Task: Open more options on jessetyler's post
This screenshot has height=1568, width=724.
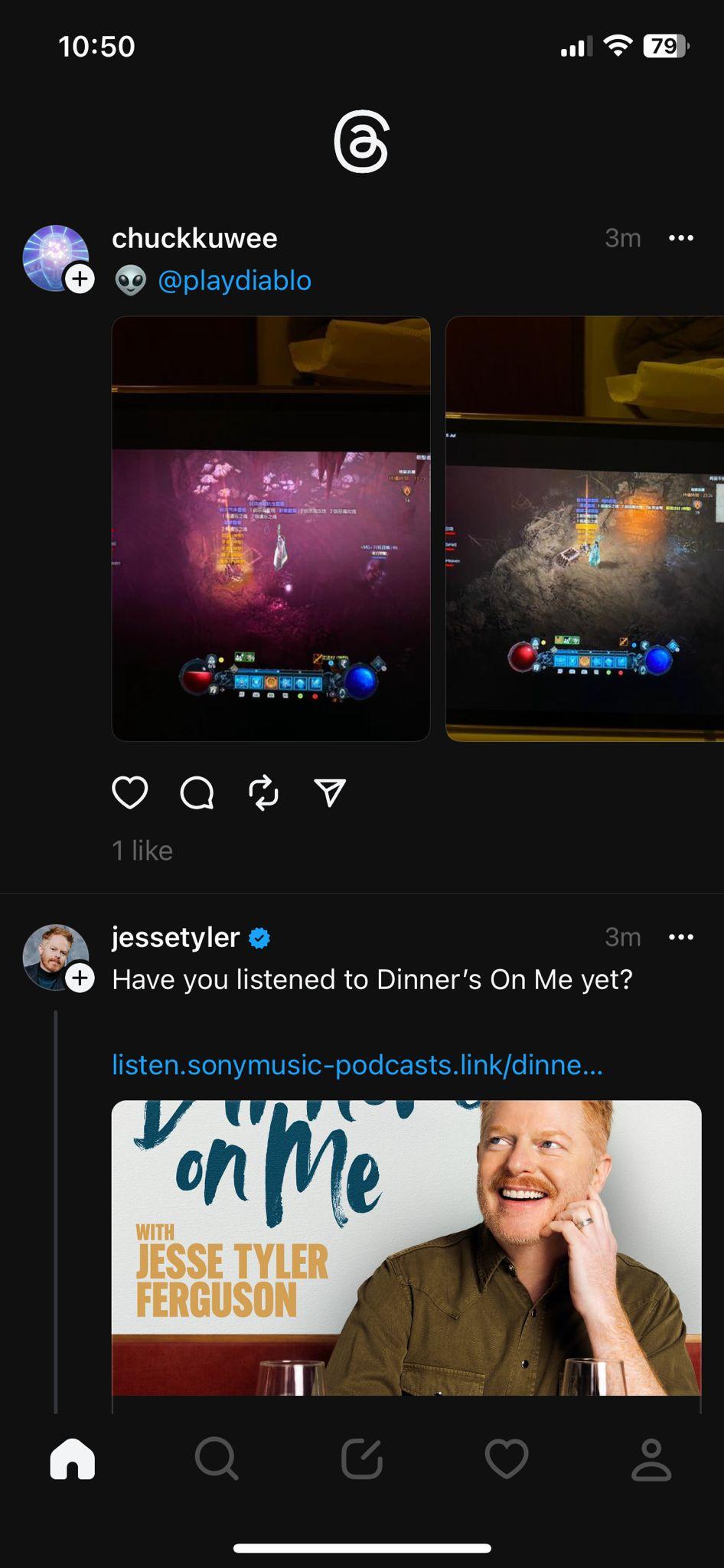Action: point(680,937)
